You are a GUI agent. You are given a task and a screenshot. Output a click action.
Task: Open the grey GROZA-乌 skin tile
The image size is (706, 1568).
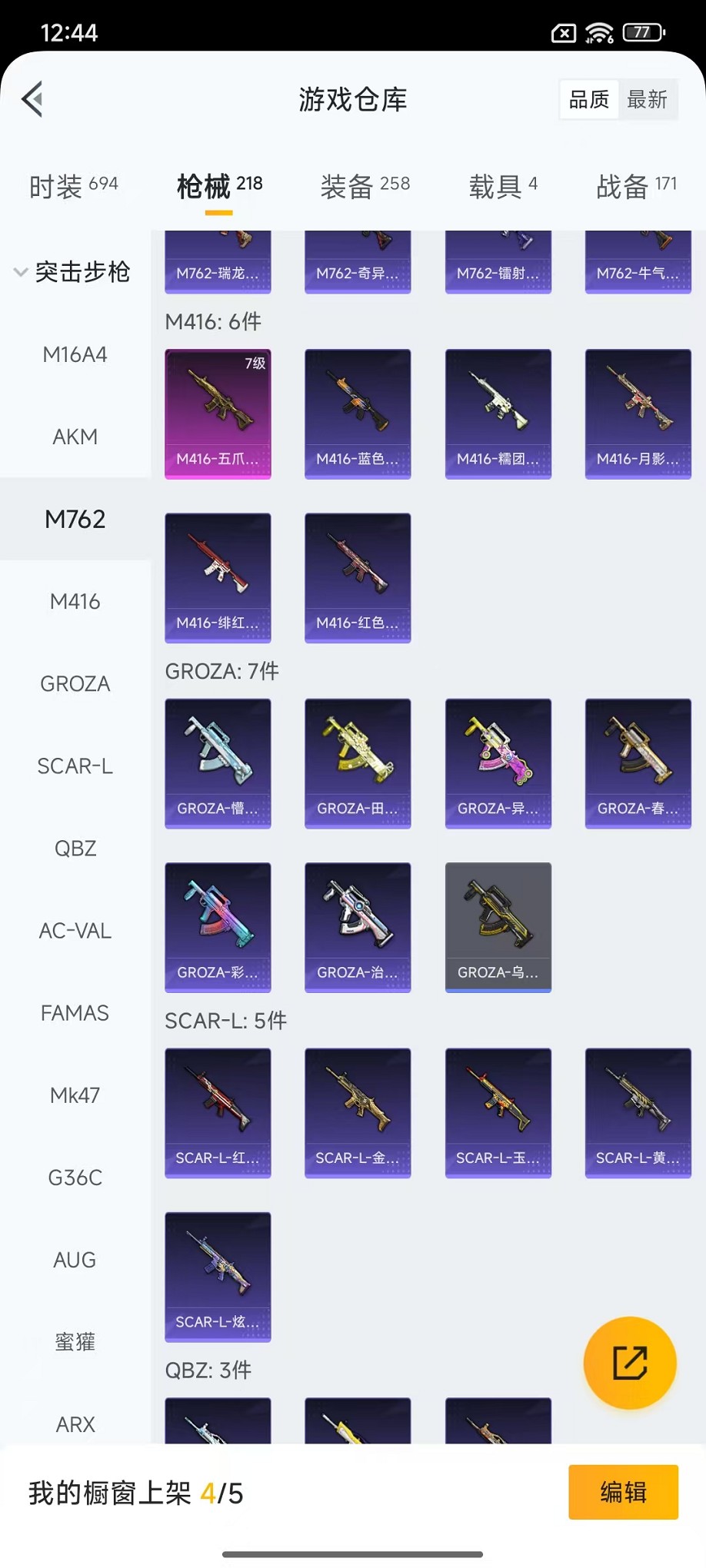(x=498, y=927)
